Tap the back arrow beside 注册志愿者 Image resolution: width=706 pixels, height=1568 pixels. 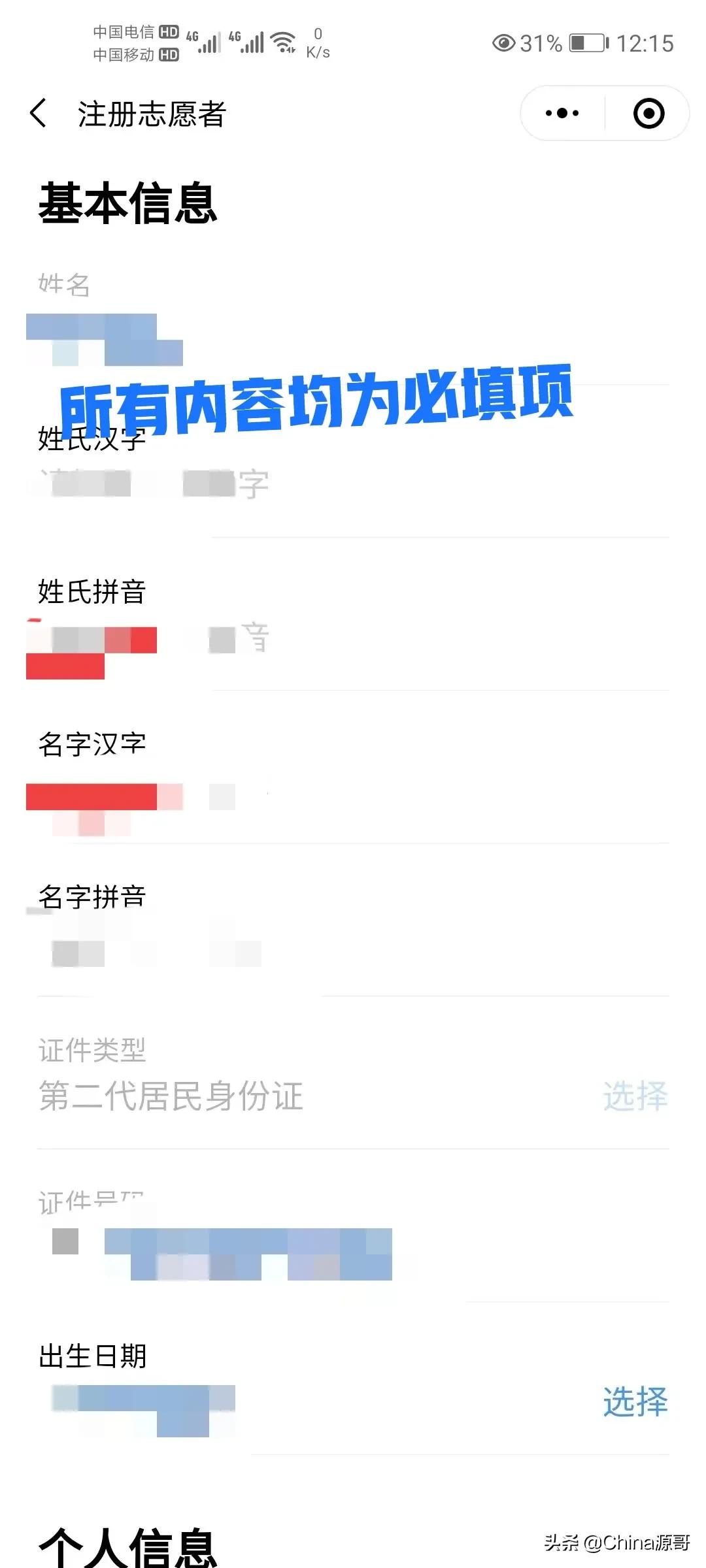coord(38,112)
